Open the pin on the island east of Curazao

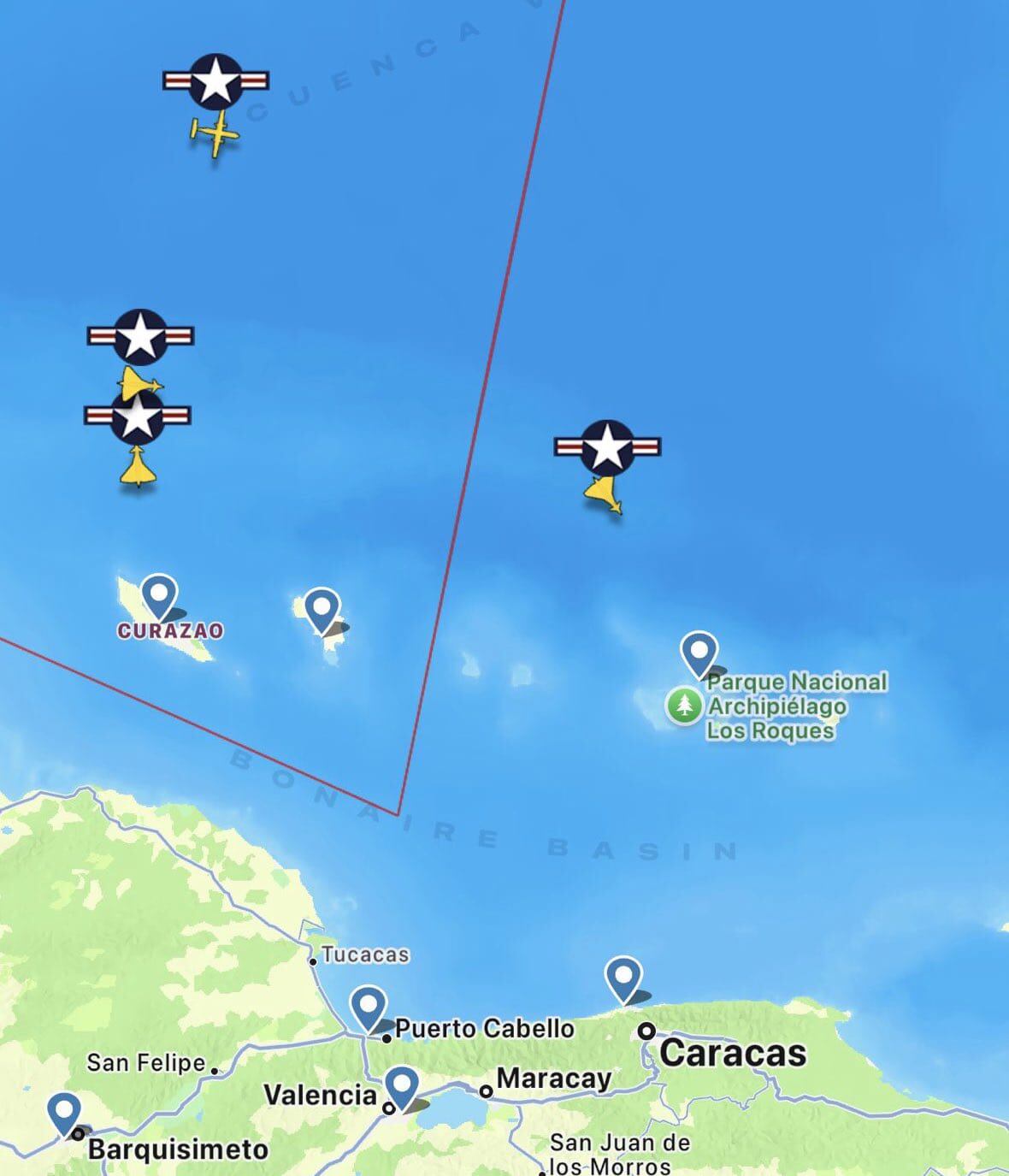(x=322, y=608)
